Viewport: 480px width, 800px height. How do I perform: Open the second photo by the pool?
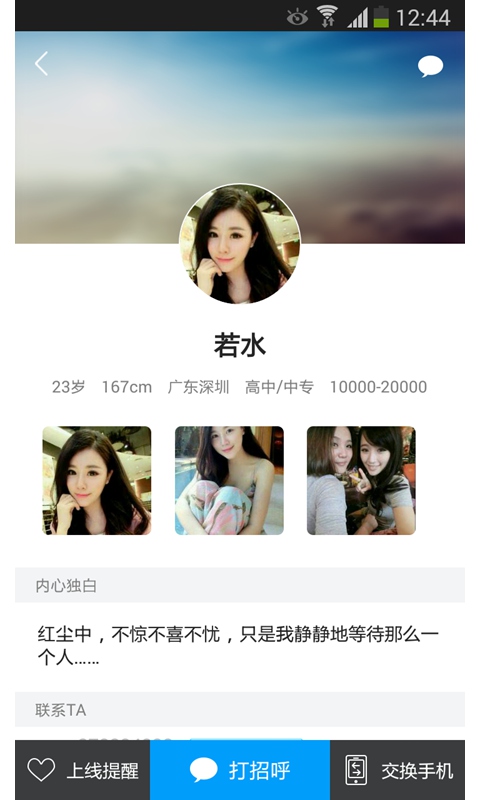coord(229,481)
